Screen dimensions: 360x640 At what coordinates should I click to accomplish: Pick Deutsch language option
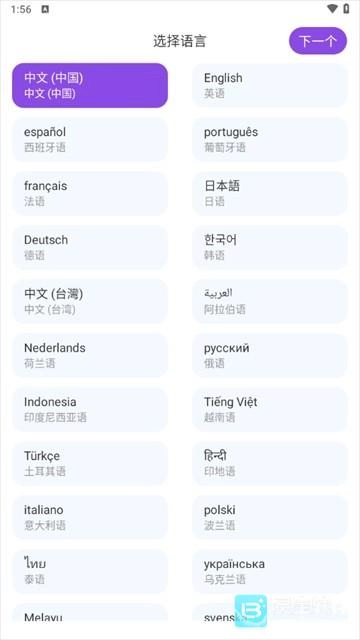(90, 247)
